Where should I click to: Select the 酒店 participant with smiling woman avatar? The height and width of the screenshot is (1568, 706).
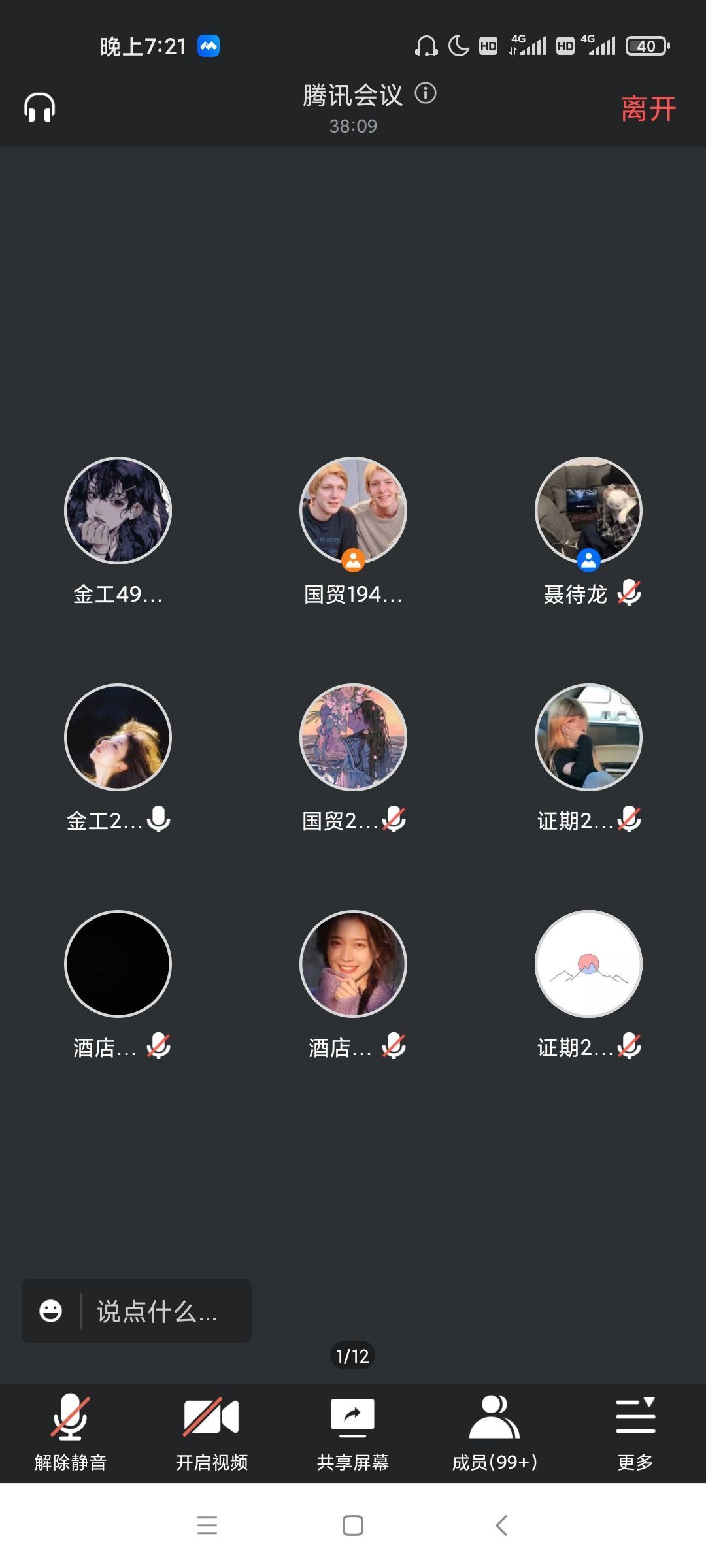[x=353, y=964]
